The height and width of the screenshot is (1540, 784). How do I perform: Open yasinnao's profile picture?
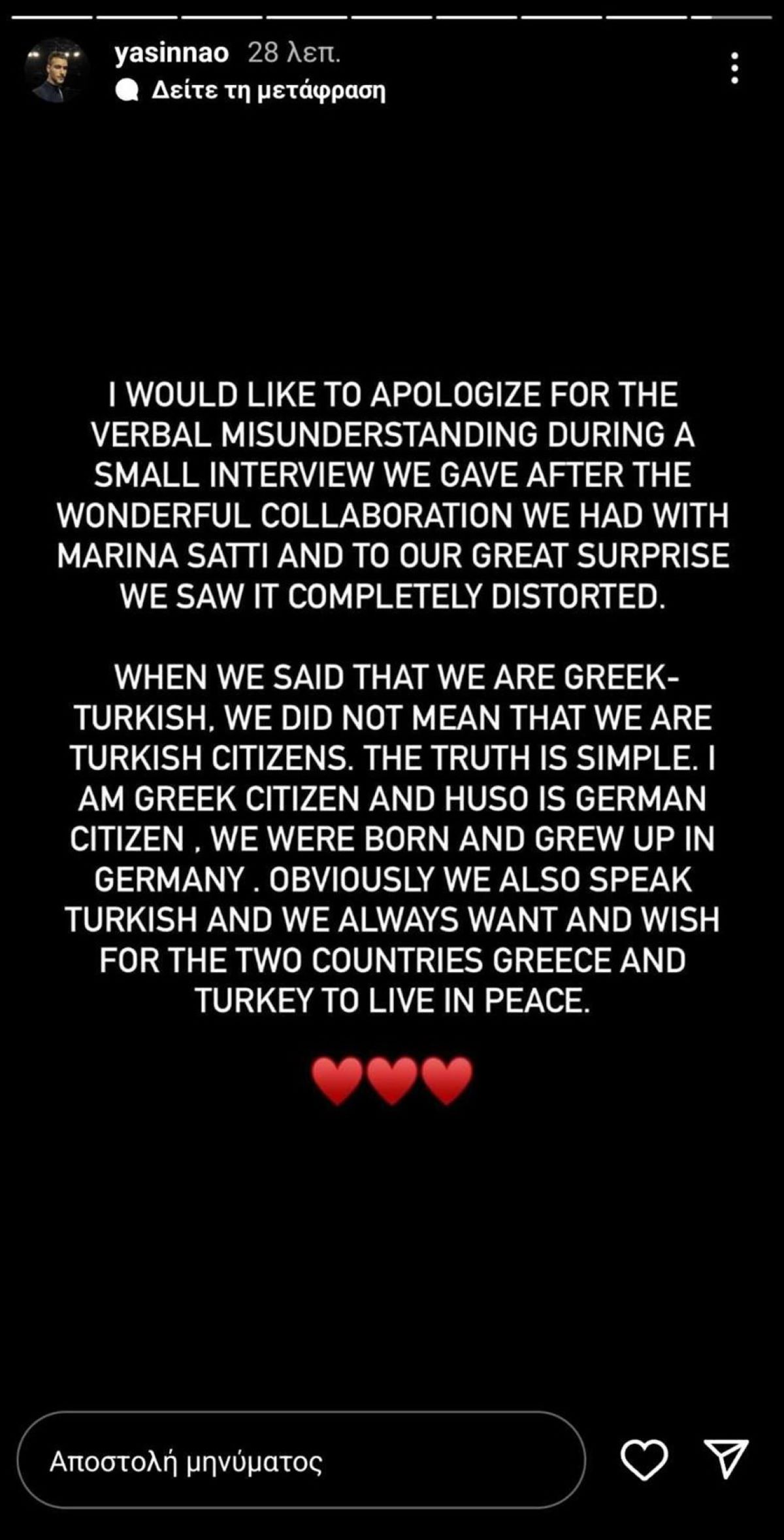tap(57, 71)
